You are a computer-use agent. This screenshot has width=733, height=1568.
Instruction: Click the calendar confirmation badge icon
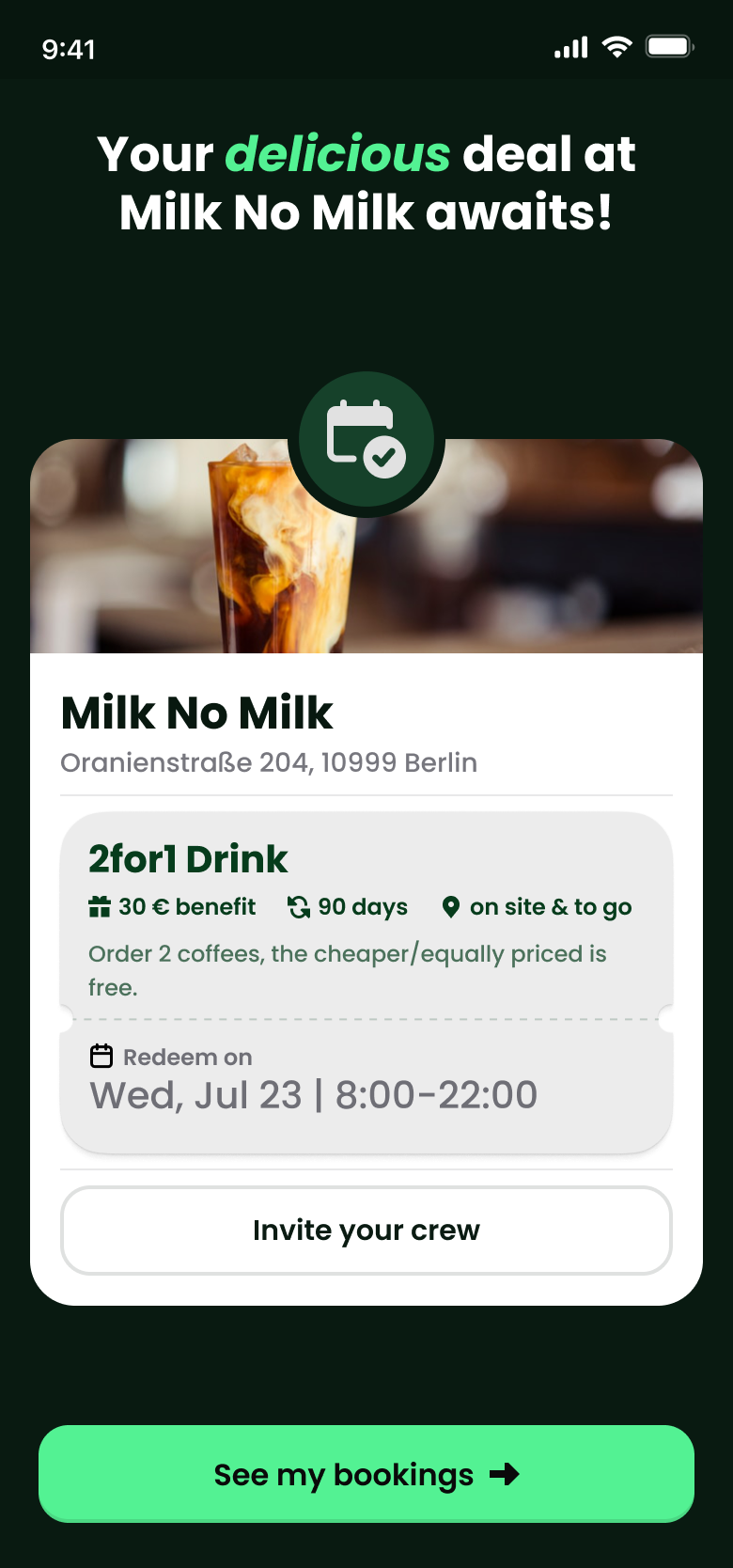pyautogui.click(x=366, y=442)
